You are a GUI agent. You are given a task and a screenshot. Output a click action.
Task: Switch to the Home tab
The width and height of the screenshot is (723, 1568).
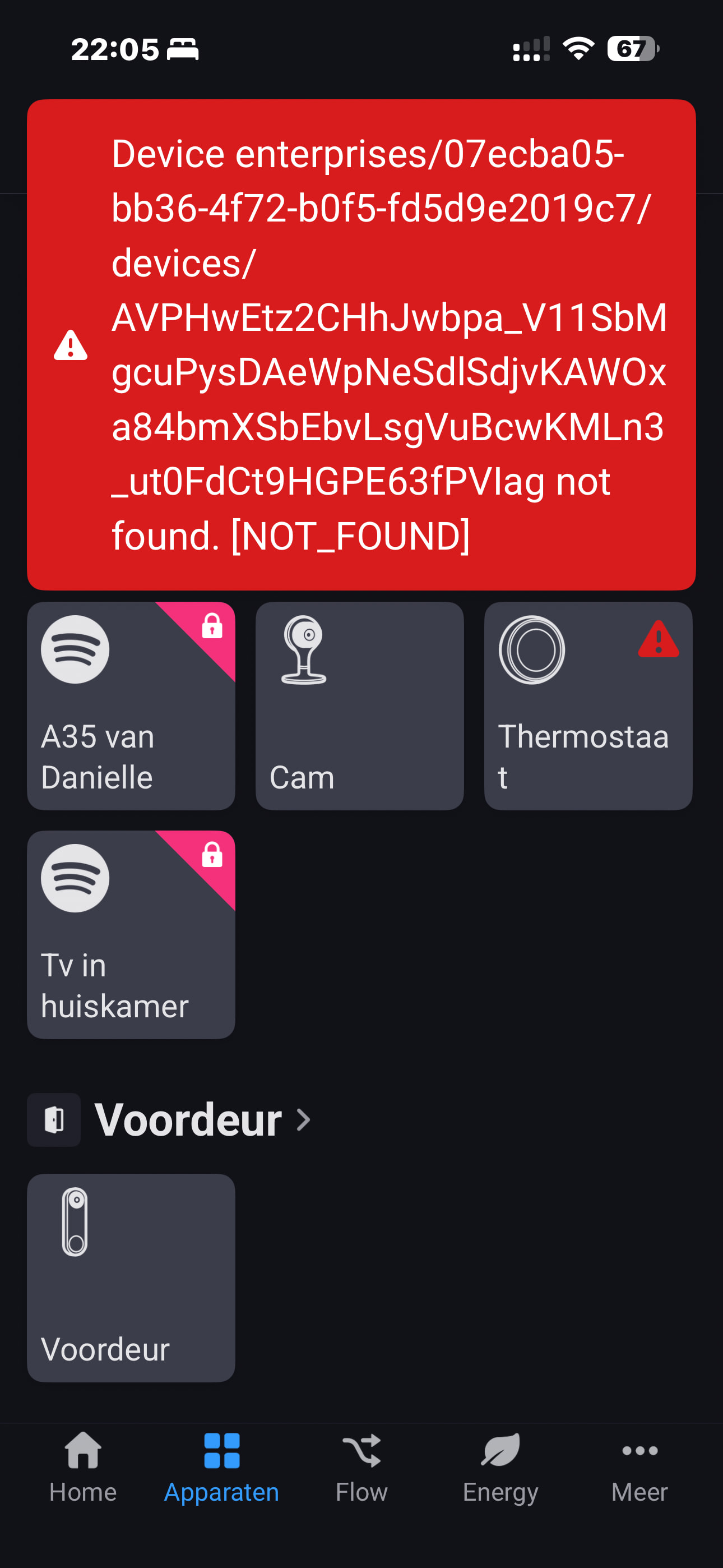click(x=83, y=1467)
